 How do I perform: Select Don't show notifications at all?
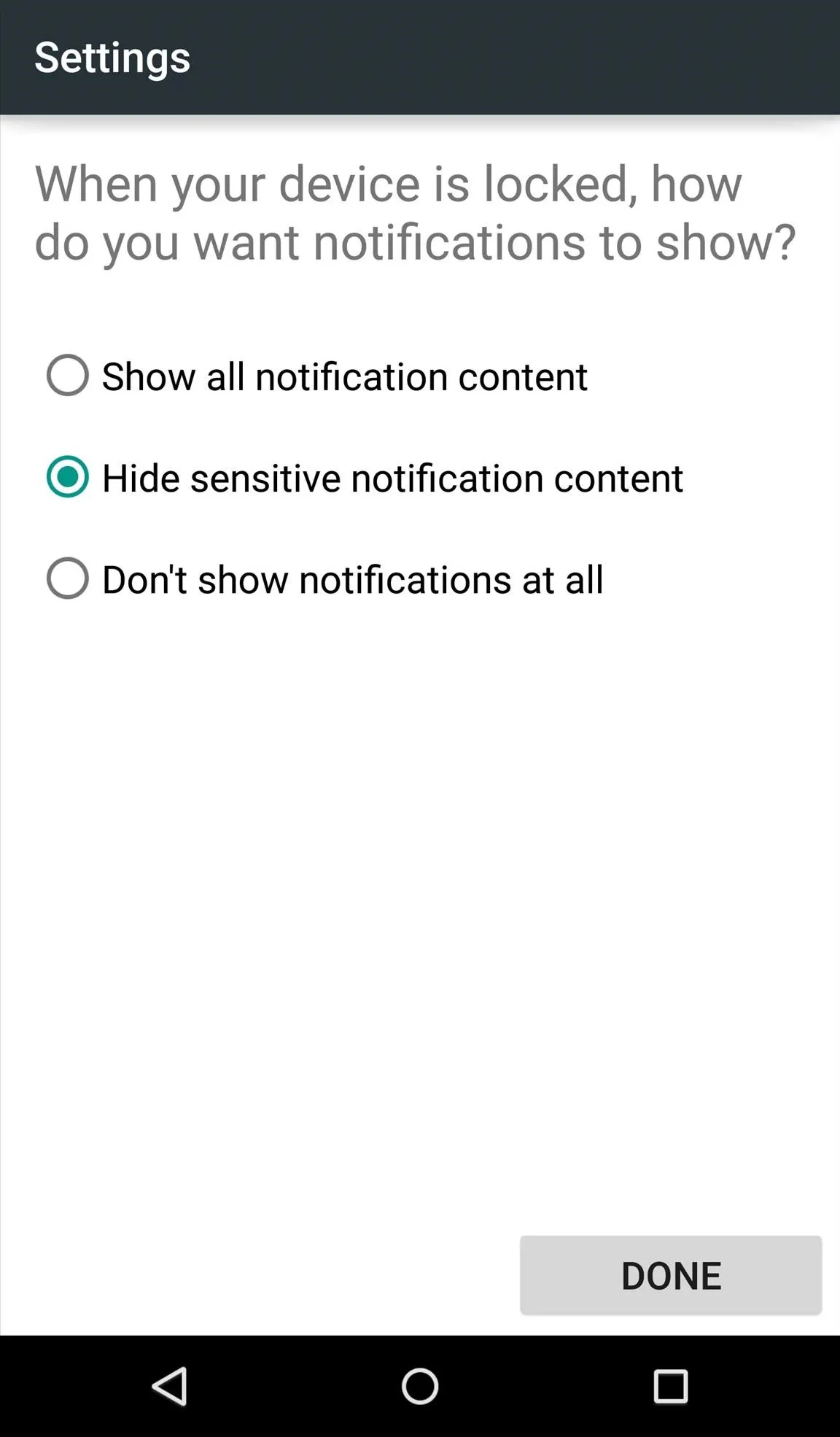pyautogui.click(x=325, y=579)
